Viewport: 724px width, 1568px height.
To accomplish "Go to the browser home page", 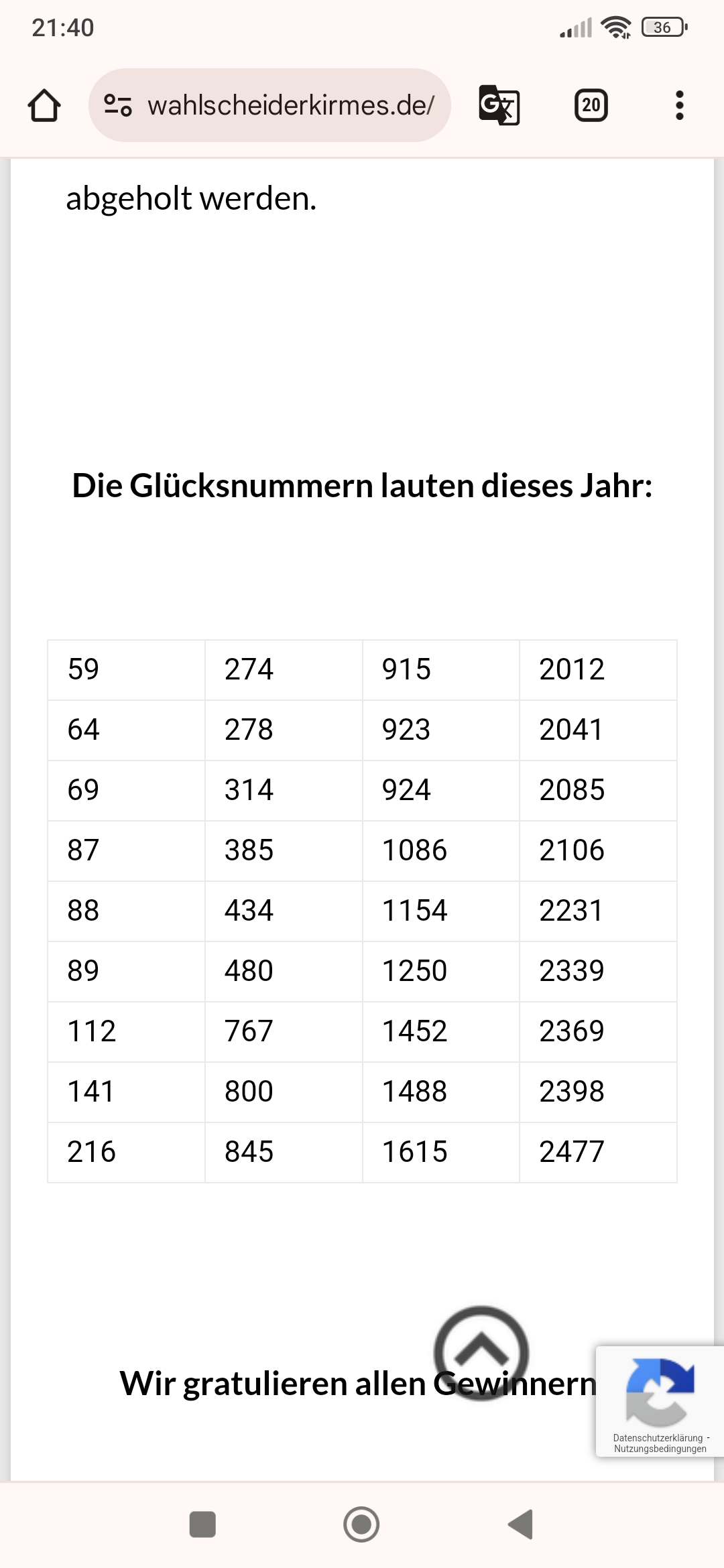I will [44, 105].
